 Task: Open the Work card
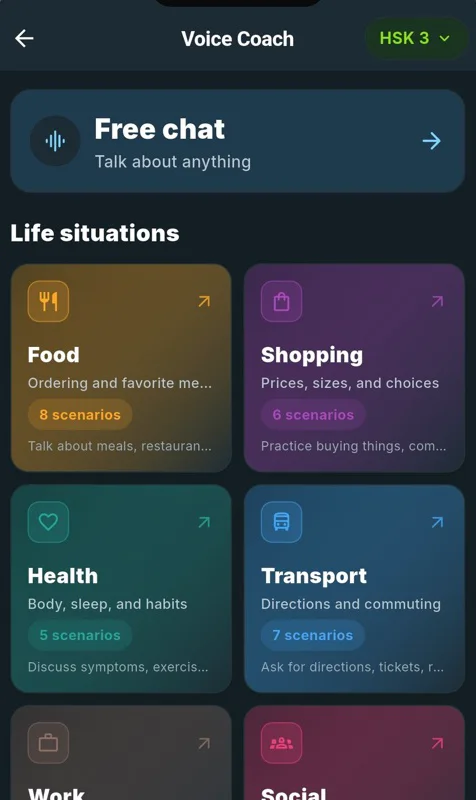121,753
